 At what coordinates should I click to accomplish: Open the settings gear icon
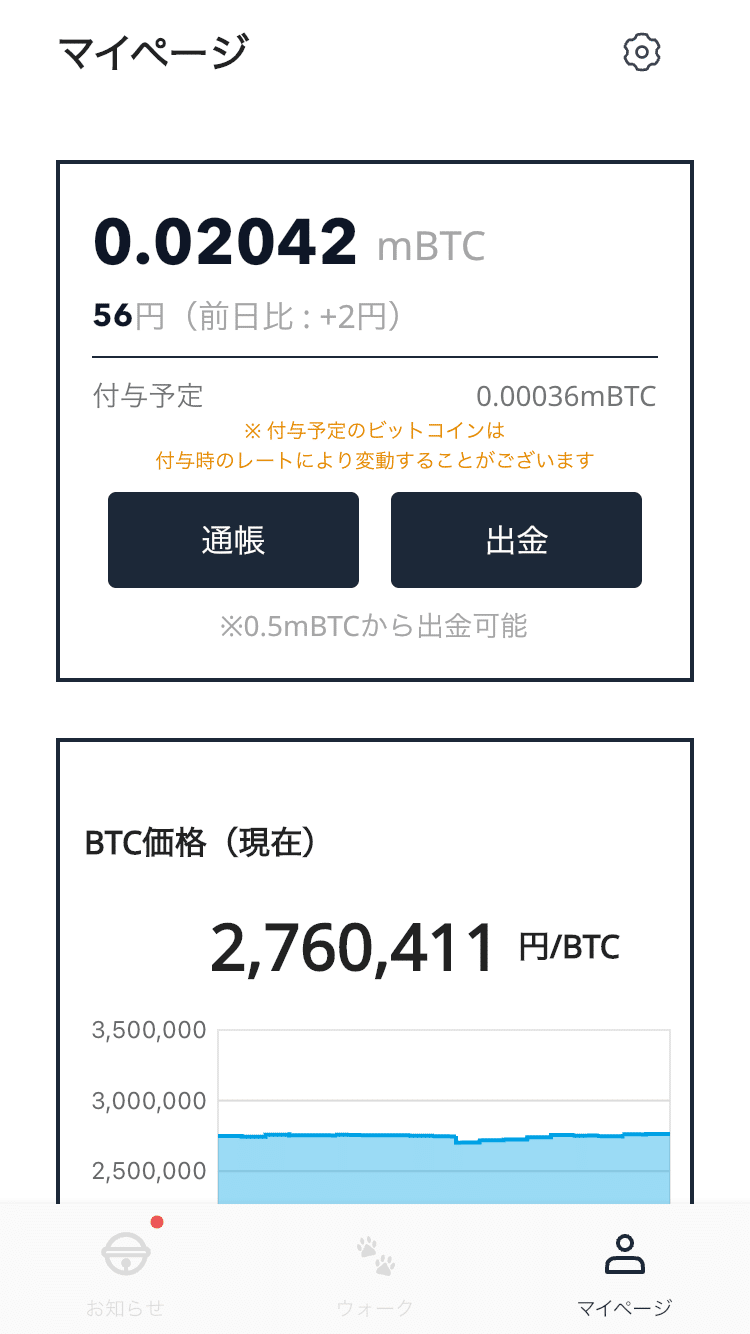coord(641,51)
